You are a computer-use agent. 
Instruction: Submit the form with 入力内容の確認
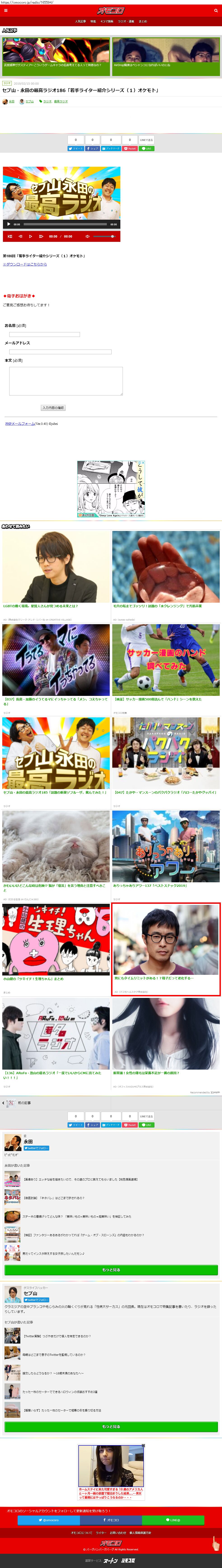[x=53, y=408]
